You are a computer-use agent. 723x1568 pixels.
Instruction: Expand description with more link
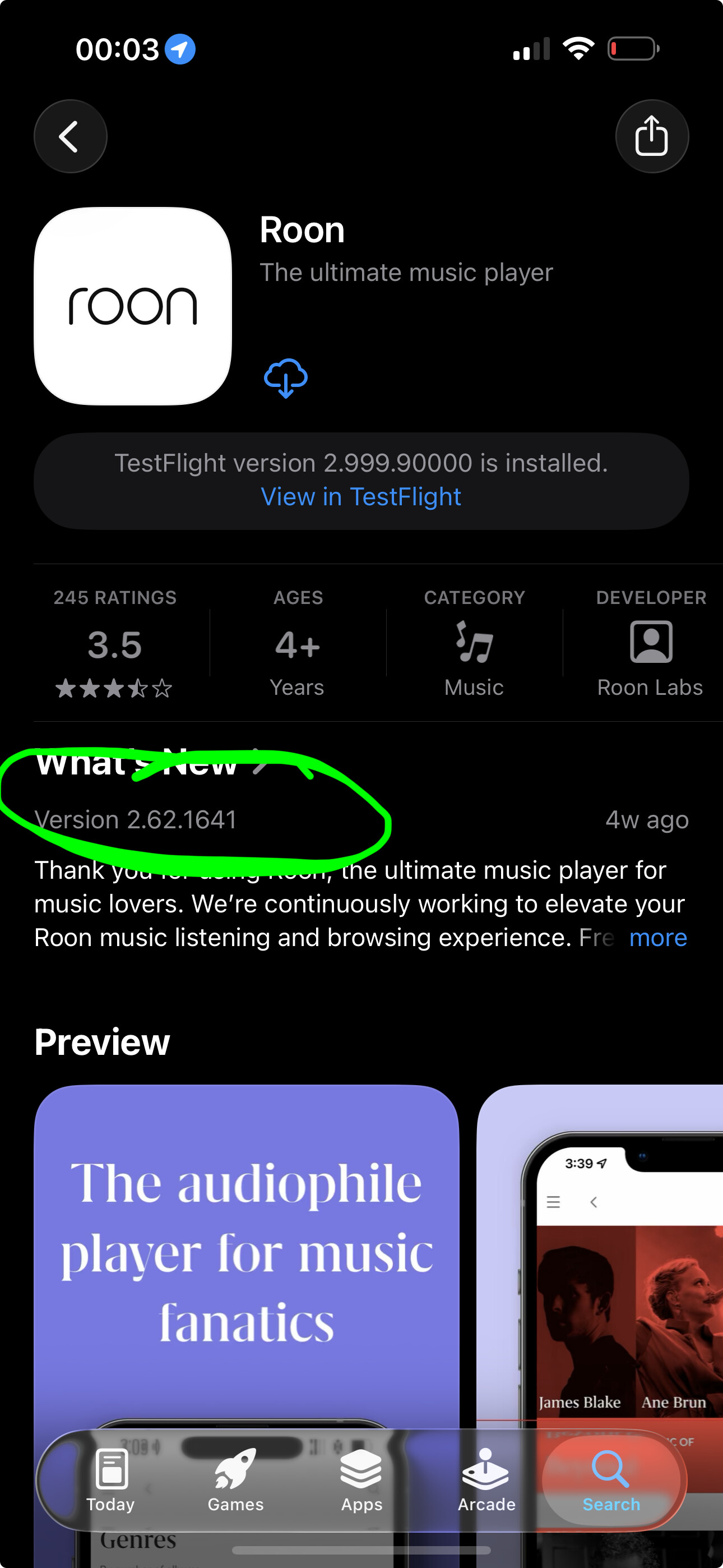pos(657,938)
